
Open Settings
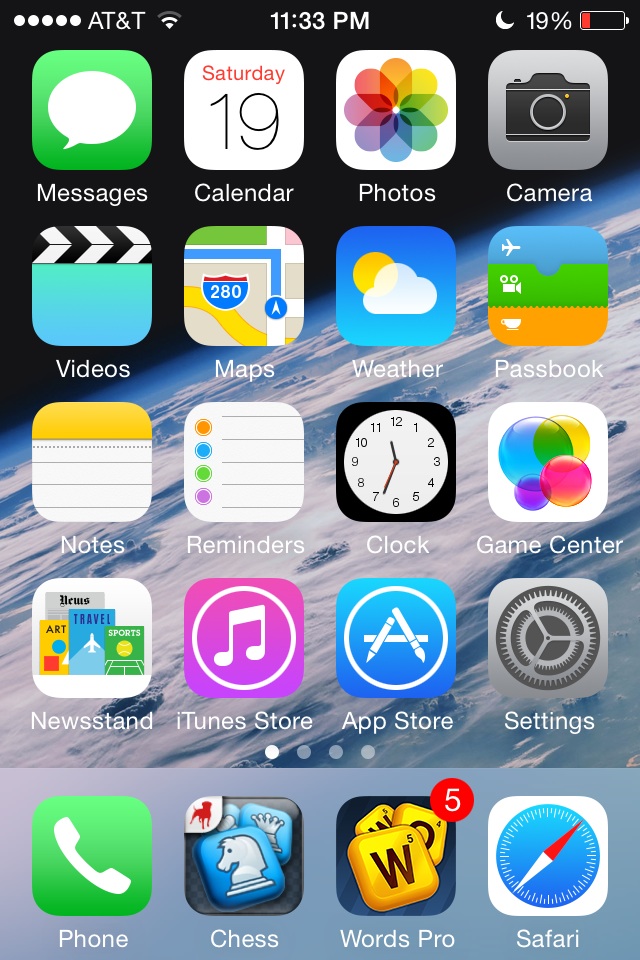[x=548, y=638]
